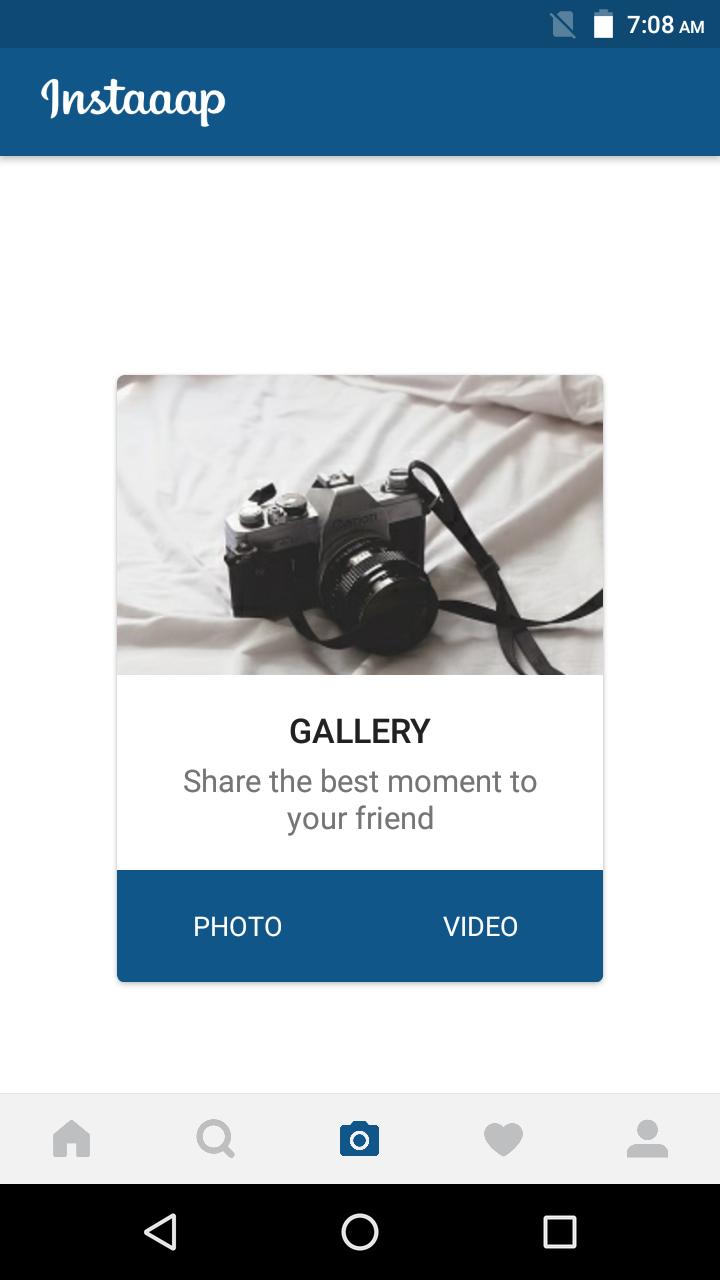
Task: Tap the subtitle text under GALLERY
Action: click(x=360, y=799)
